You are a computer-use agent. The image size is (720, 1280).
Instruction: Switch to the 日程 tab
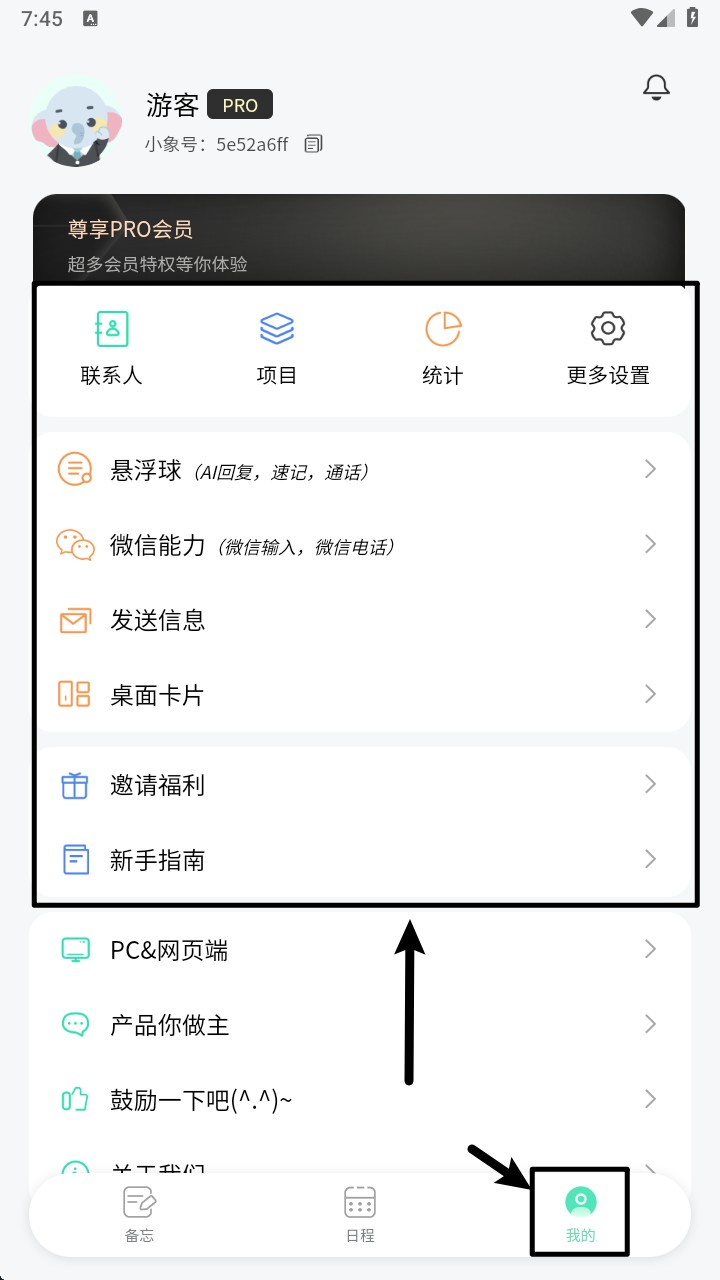360,1212
